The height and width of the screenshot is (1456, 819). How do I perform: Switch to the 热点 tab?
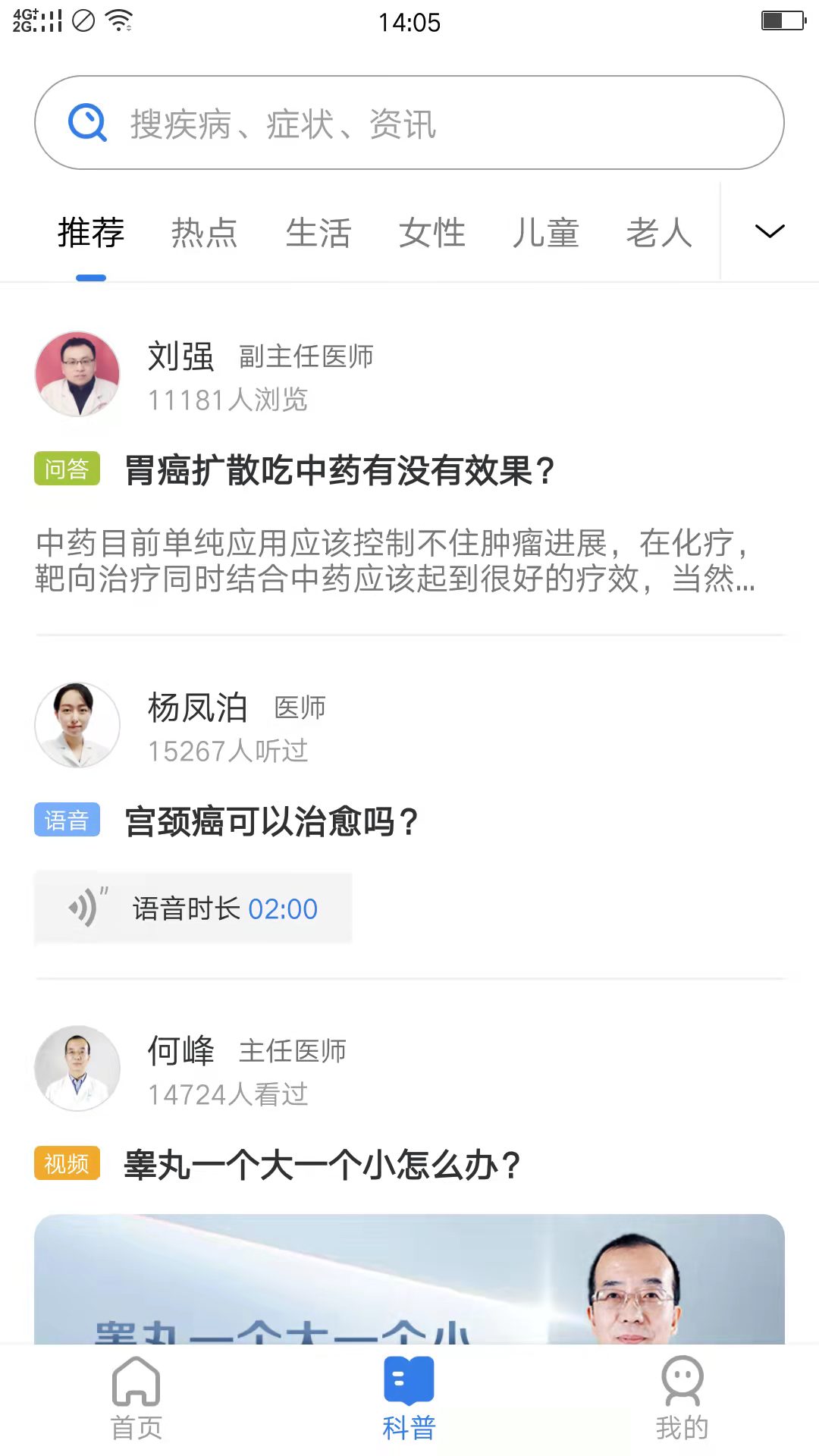coord(205,233)
